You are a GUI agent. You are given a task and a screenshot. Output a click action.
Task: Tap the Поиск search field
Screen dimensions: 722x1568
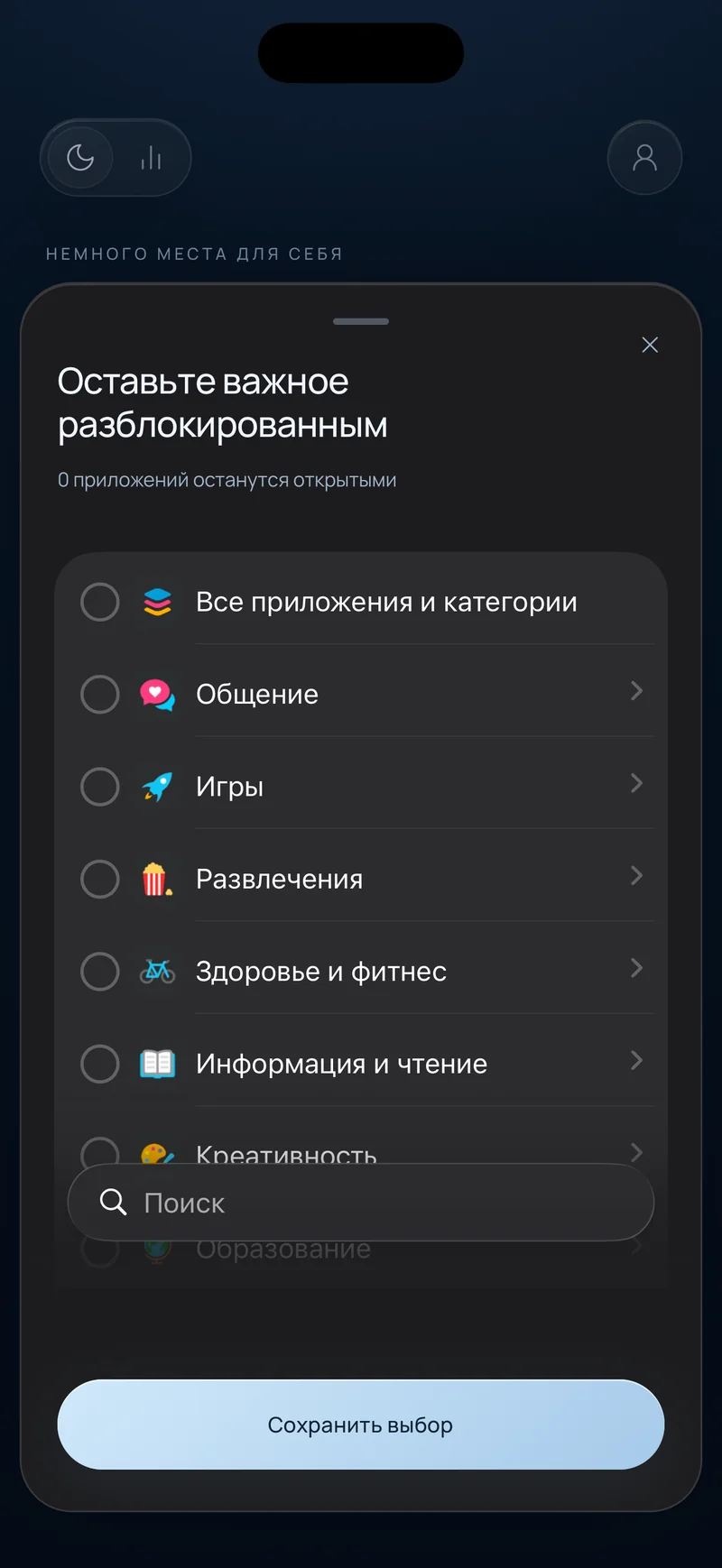point(361,1203)
